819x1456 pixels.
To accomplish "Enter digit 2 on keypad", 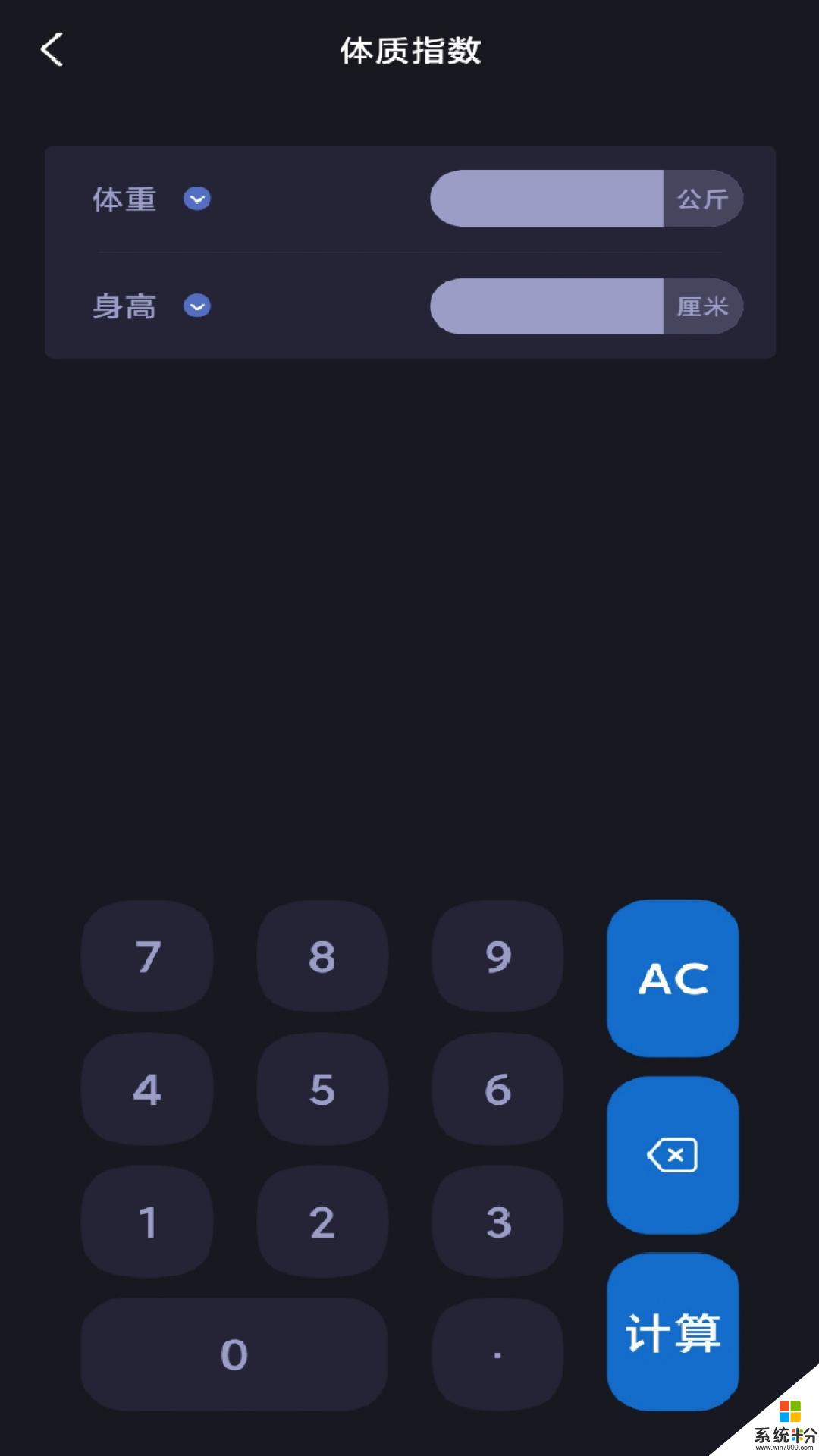I will pyautogui.click(x=322, y=1222).
